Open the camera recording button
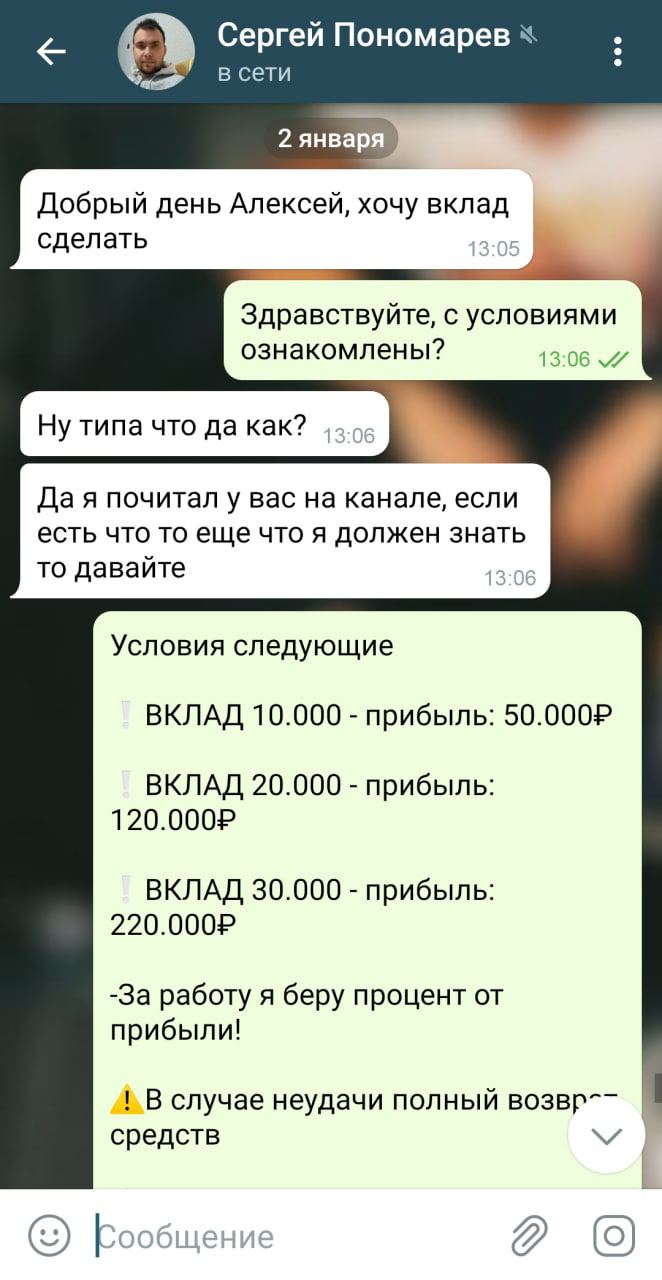Viewport: 662px width, 1280px height. pyautogui.click(x=613, y=1235)
